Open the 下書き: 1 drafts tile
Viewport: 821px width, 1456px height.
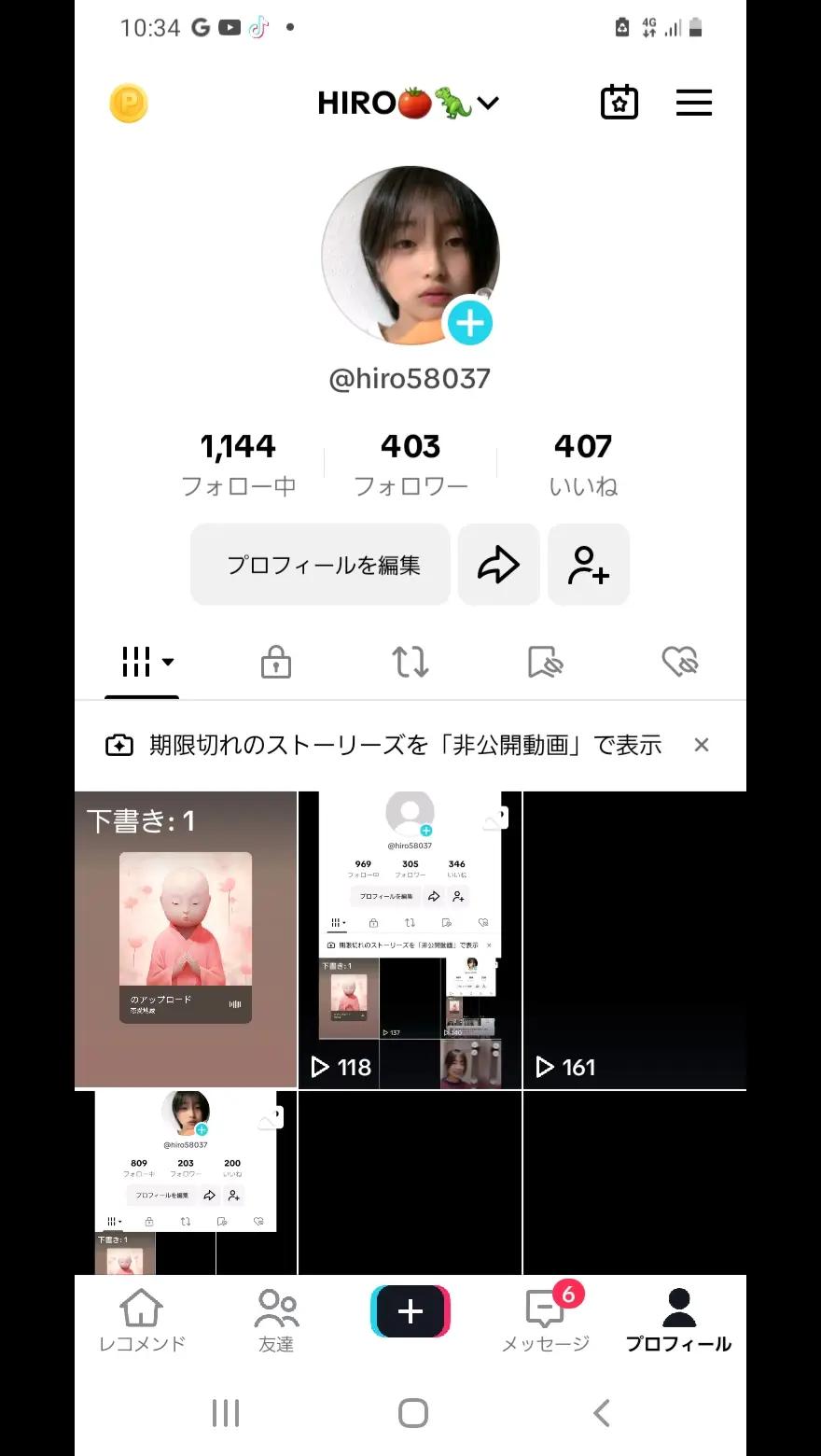pyautogui.click(x=186, y=939)
